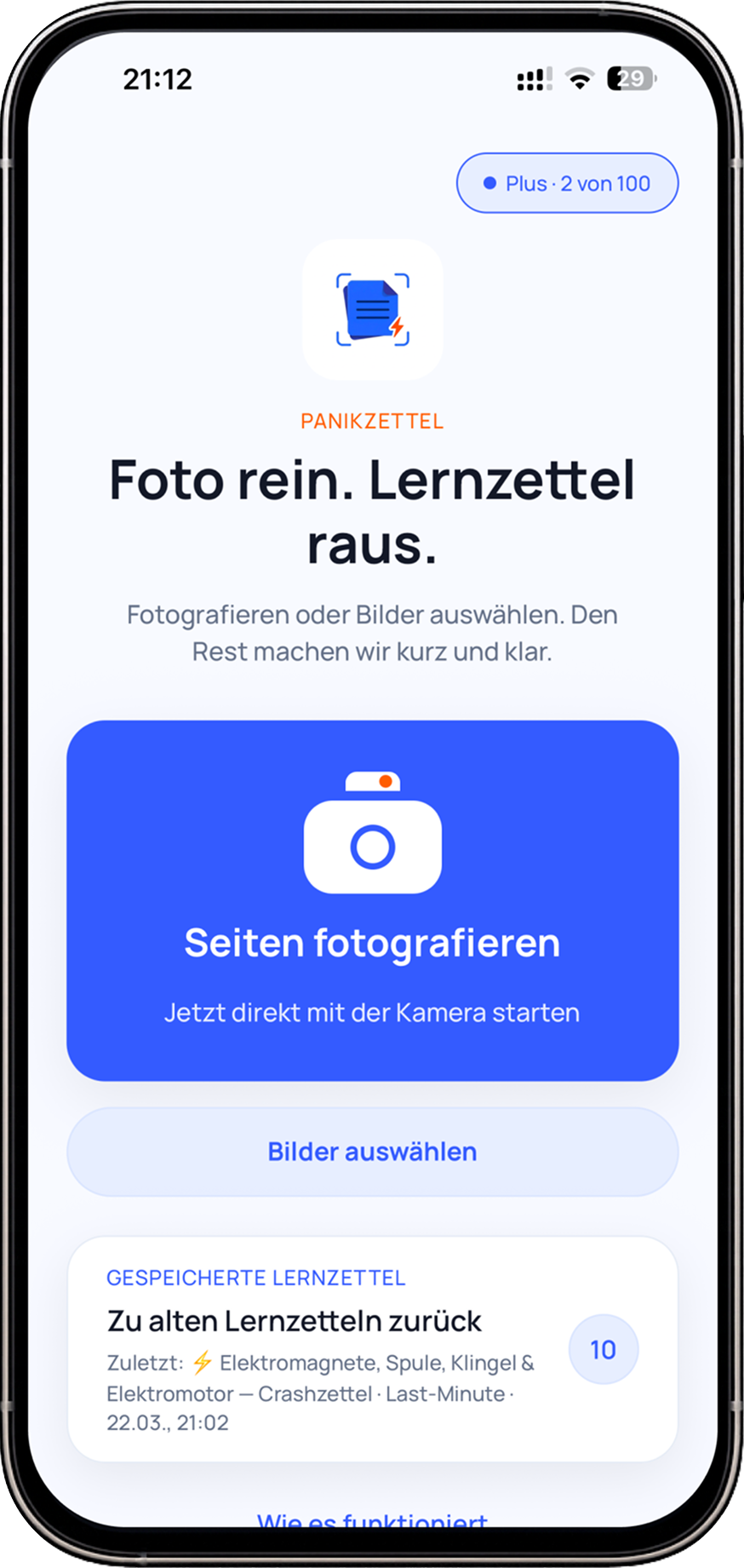Open Wie es funktioniert
The width and height of the screenshot is (744, 1568).
click(x=372, y=1519)
